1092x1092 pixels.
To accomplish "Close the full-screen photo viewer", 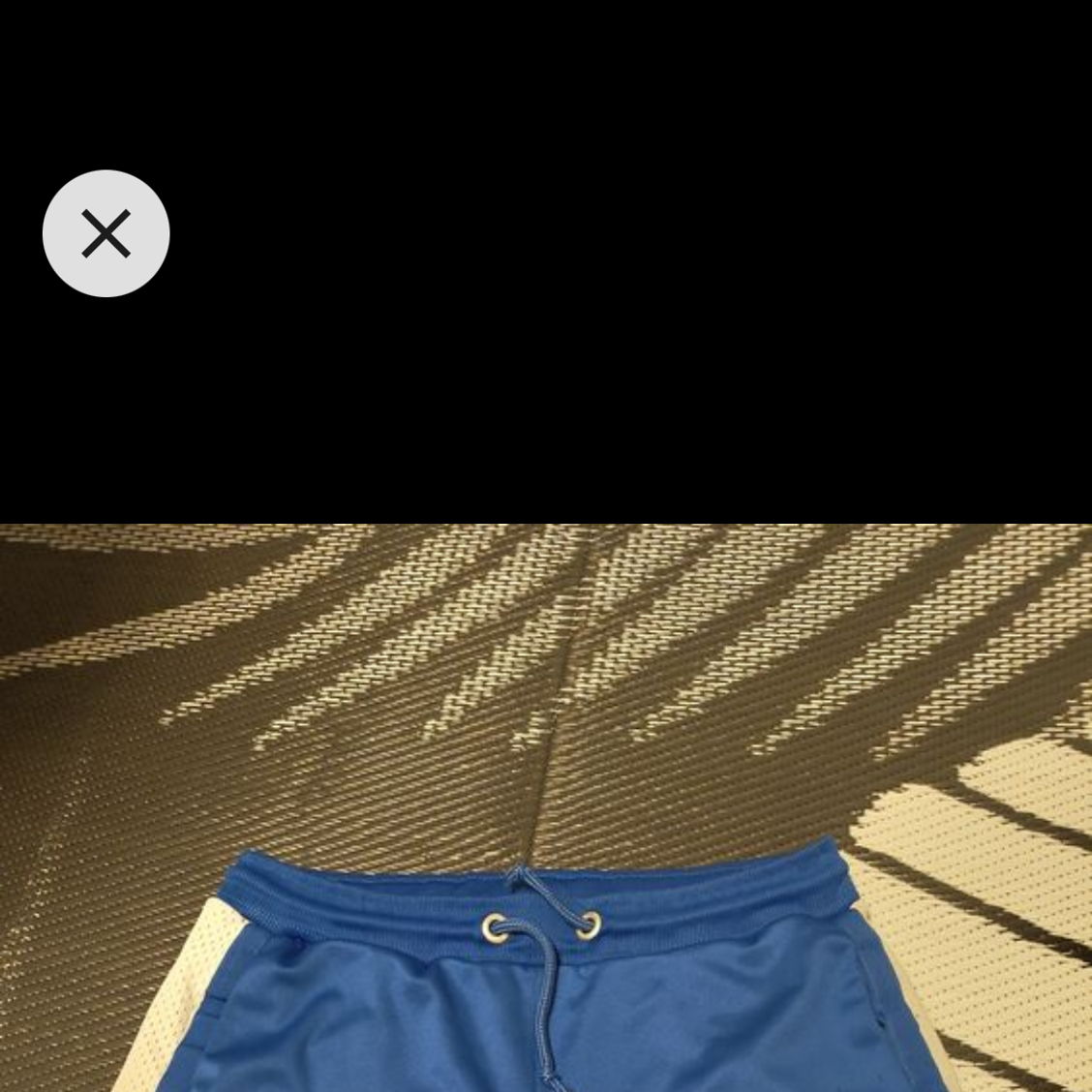I will [106, 233].
